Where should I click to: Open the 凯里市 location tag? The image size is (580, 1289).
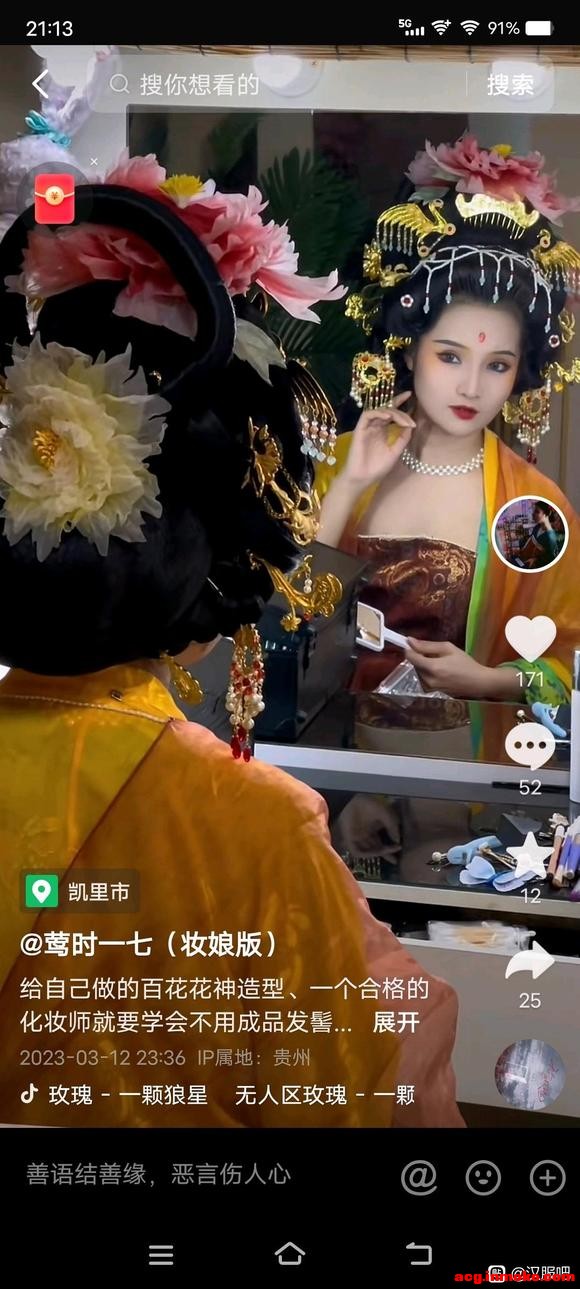(x=79, y=891)
